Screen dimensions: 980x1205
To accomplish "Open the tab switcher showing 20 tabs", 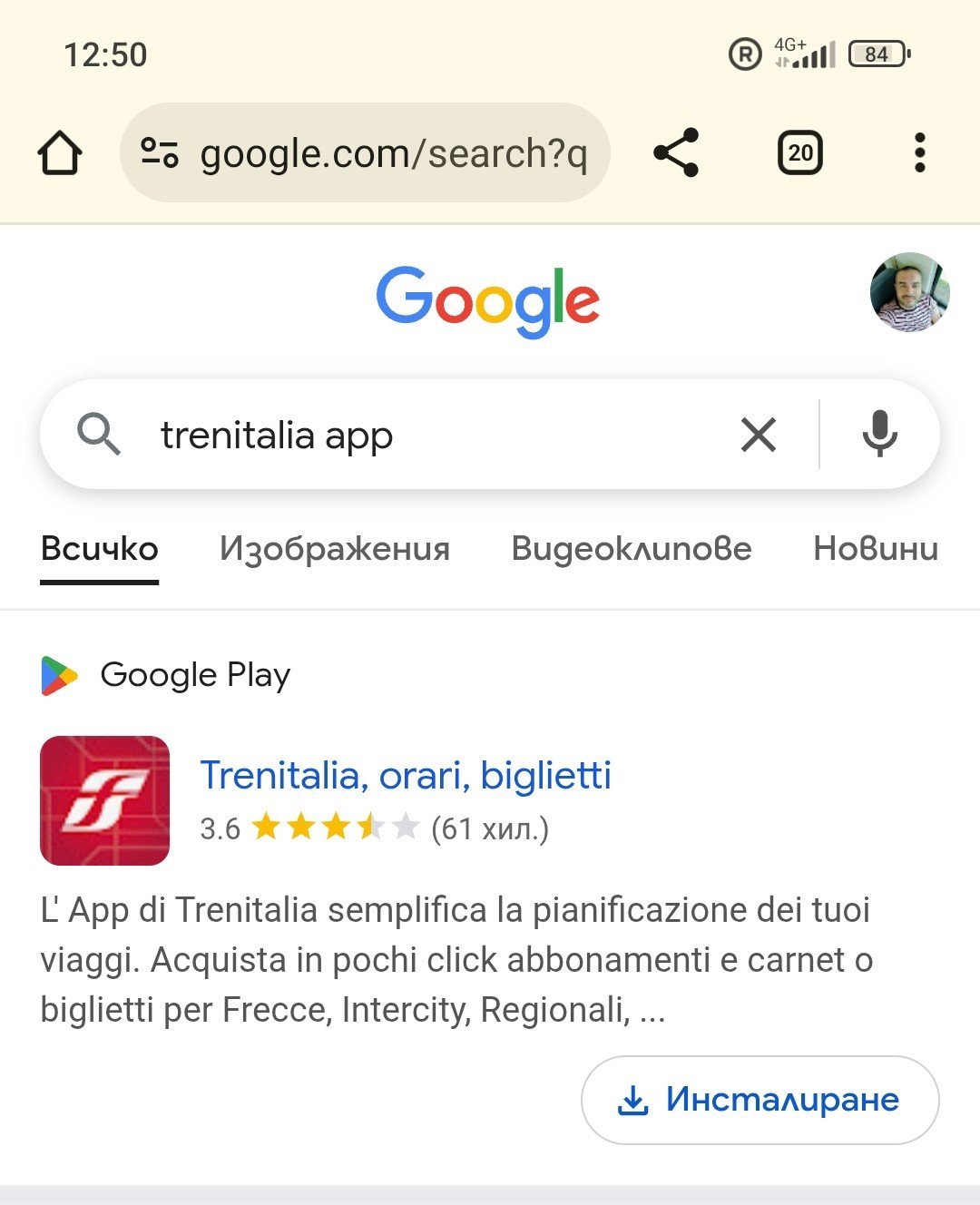I will pos(800,152).
